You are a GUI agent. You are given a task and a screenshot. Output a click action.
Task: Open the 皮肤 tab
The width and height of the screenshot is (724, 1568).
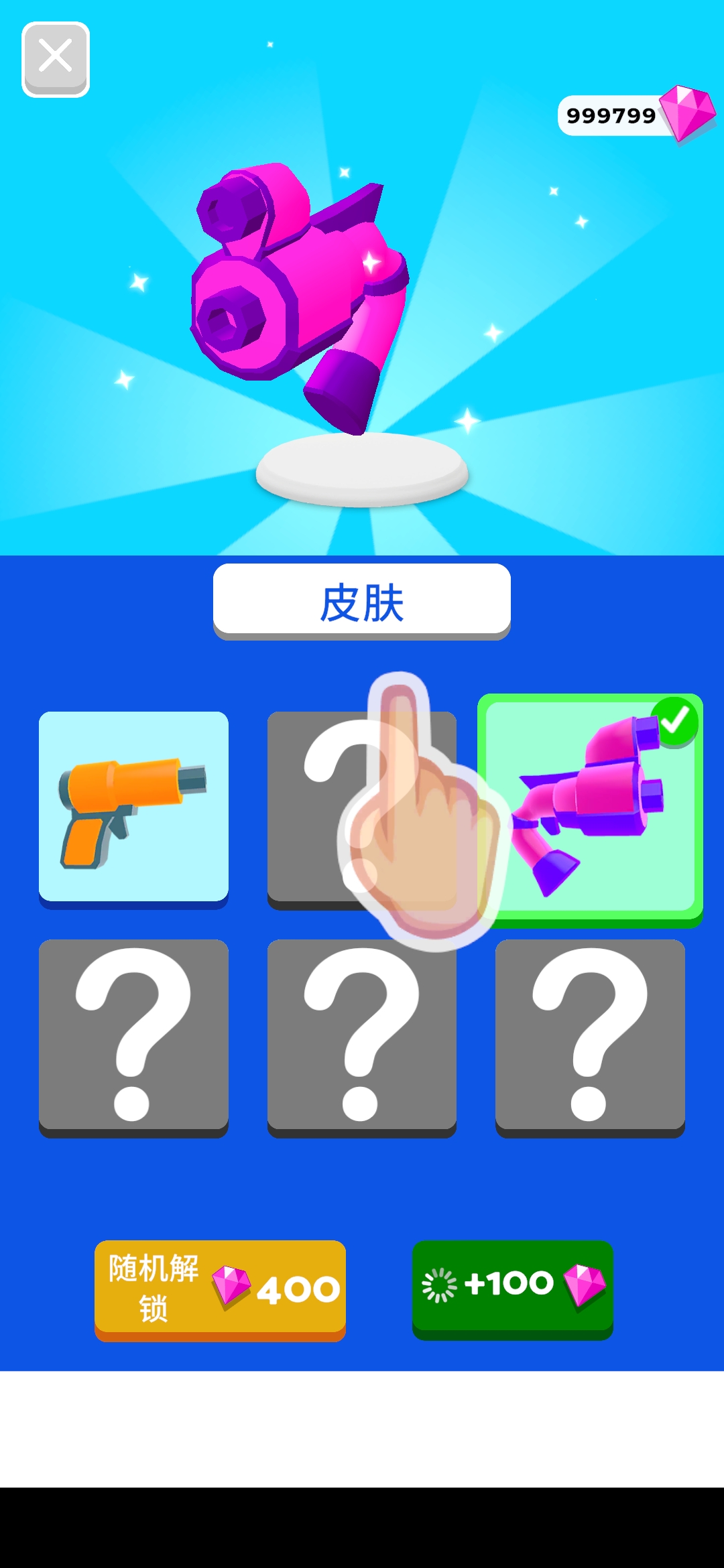pyautogui.click(x=362, y=600)
